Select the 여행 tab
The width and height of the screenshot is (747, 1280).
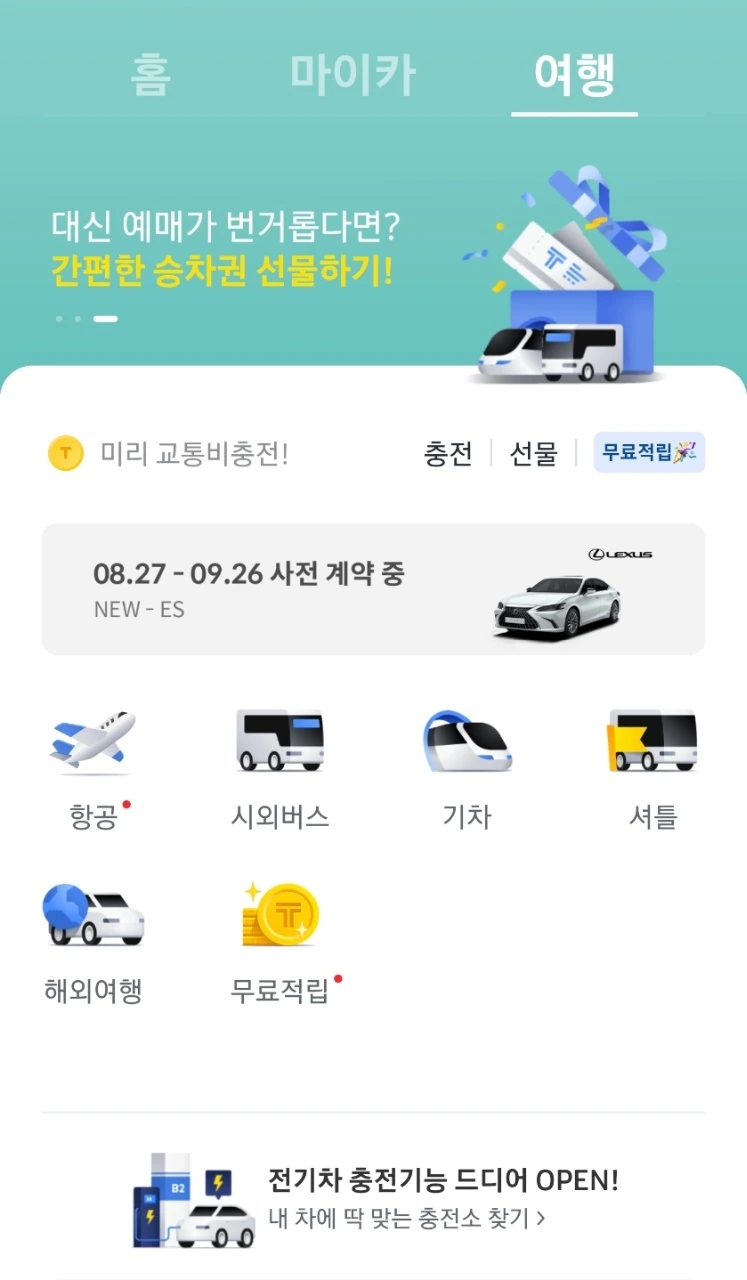(573, 74)
